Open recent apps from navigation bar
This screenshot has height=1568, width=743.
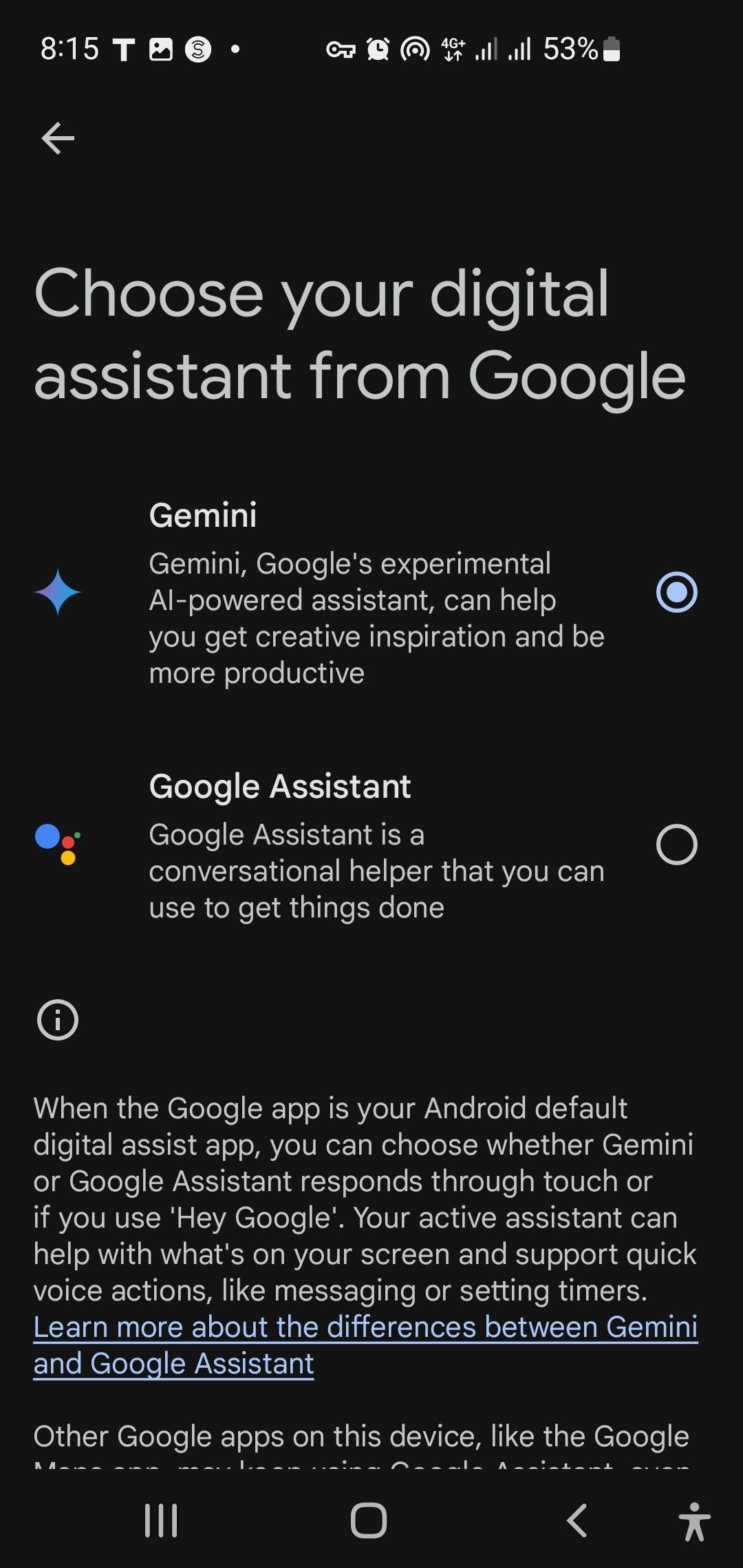[x=161, y=1520]
